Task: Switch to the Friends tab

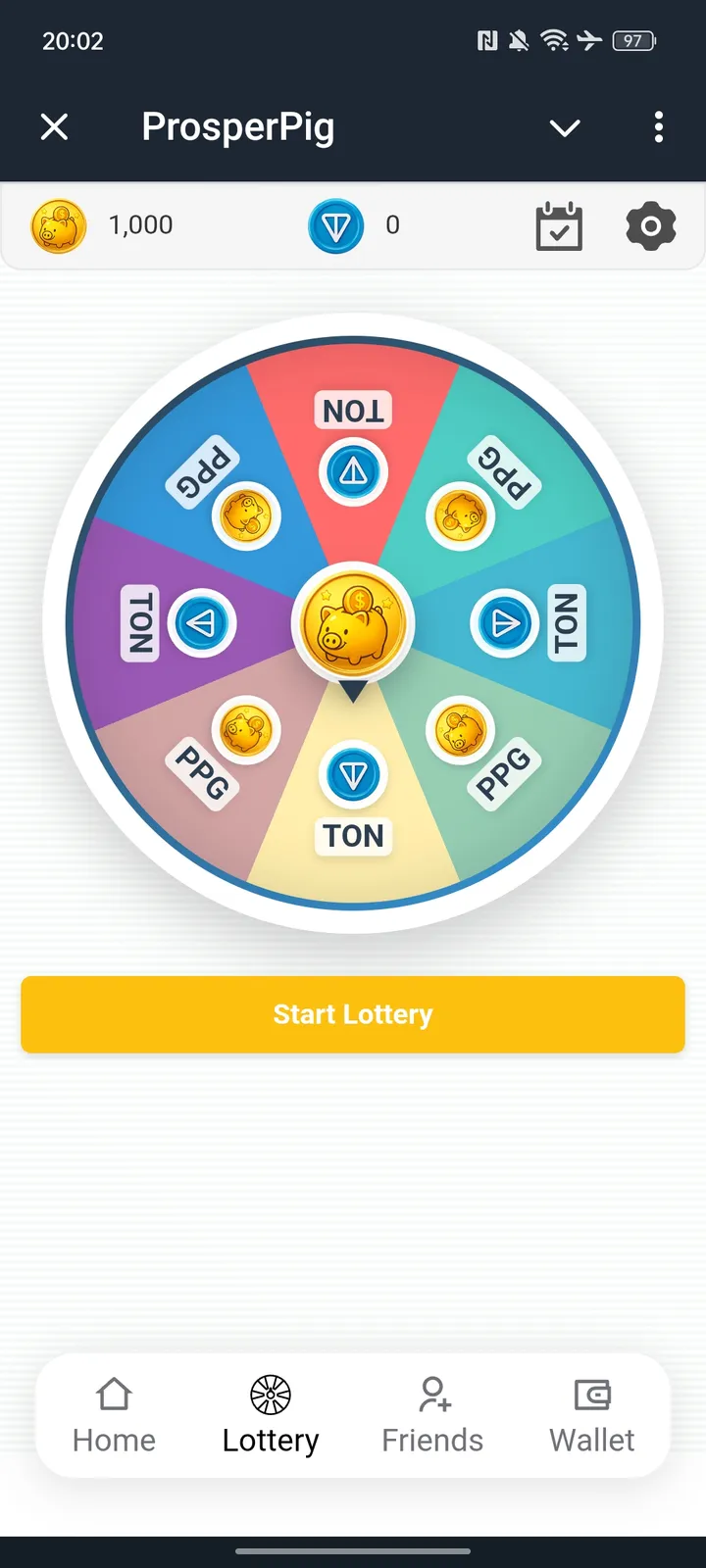Action: [432, 1416]
